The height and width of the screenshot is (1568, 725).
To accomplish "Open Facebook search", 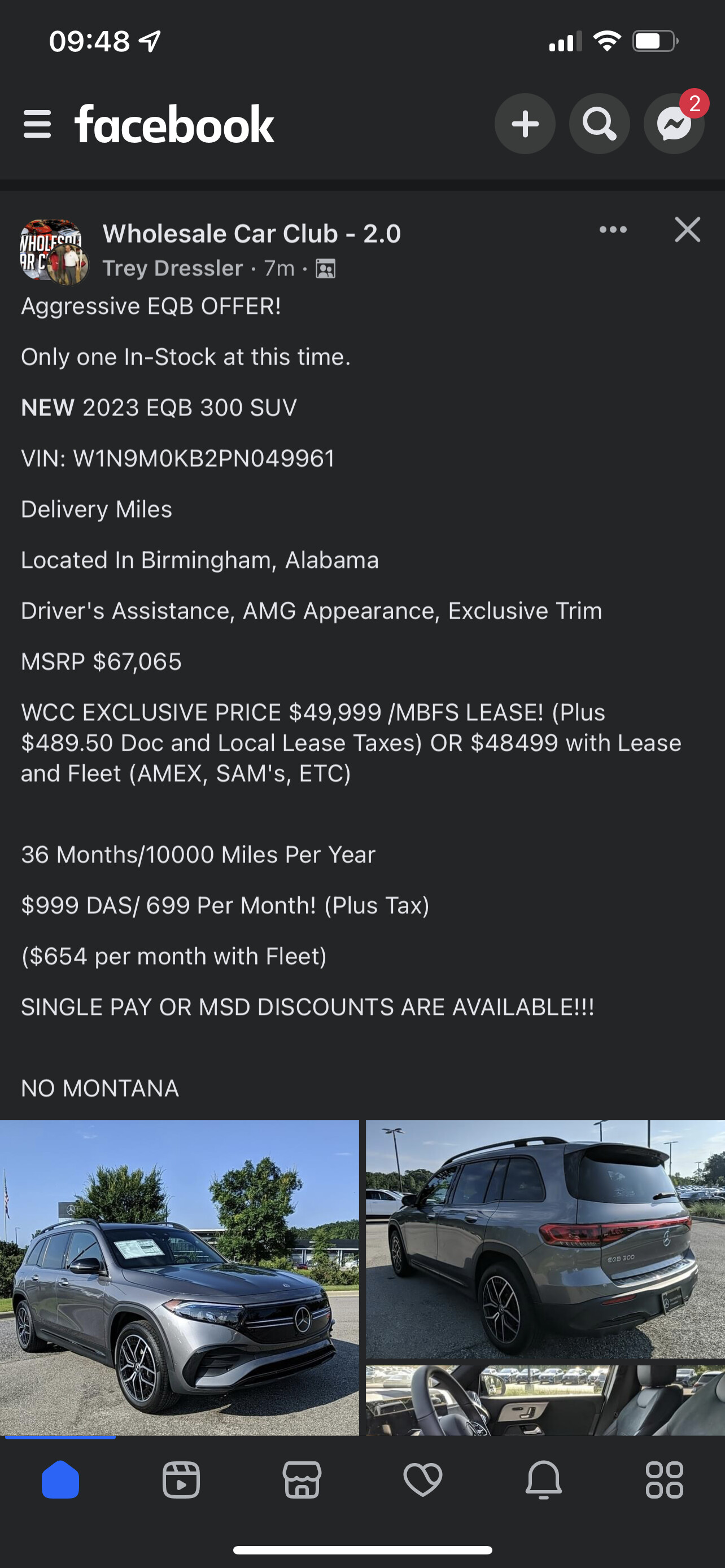I will pyautogui.click(x=600, y=124).
